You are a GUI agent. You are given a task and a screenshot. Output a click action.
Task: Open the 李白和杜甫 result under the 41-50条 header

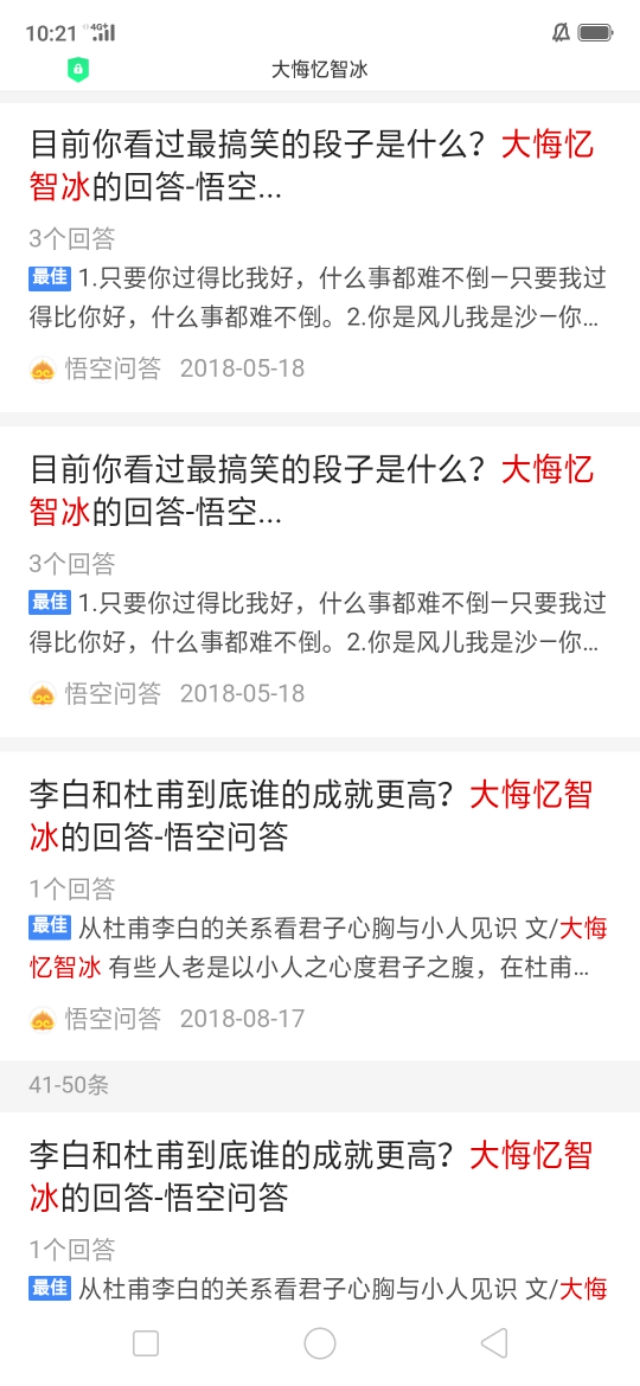(x=310, y=1176)
